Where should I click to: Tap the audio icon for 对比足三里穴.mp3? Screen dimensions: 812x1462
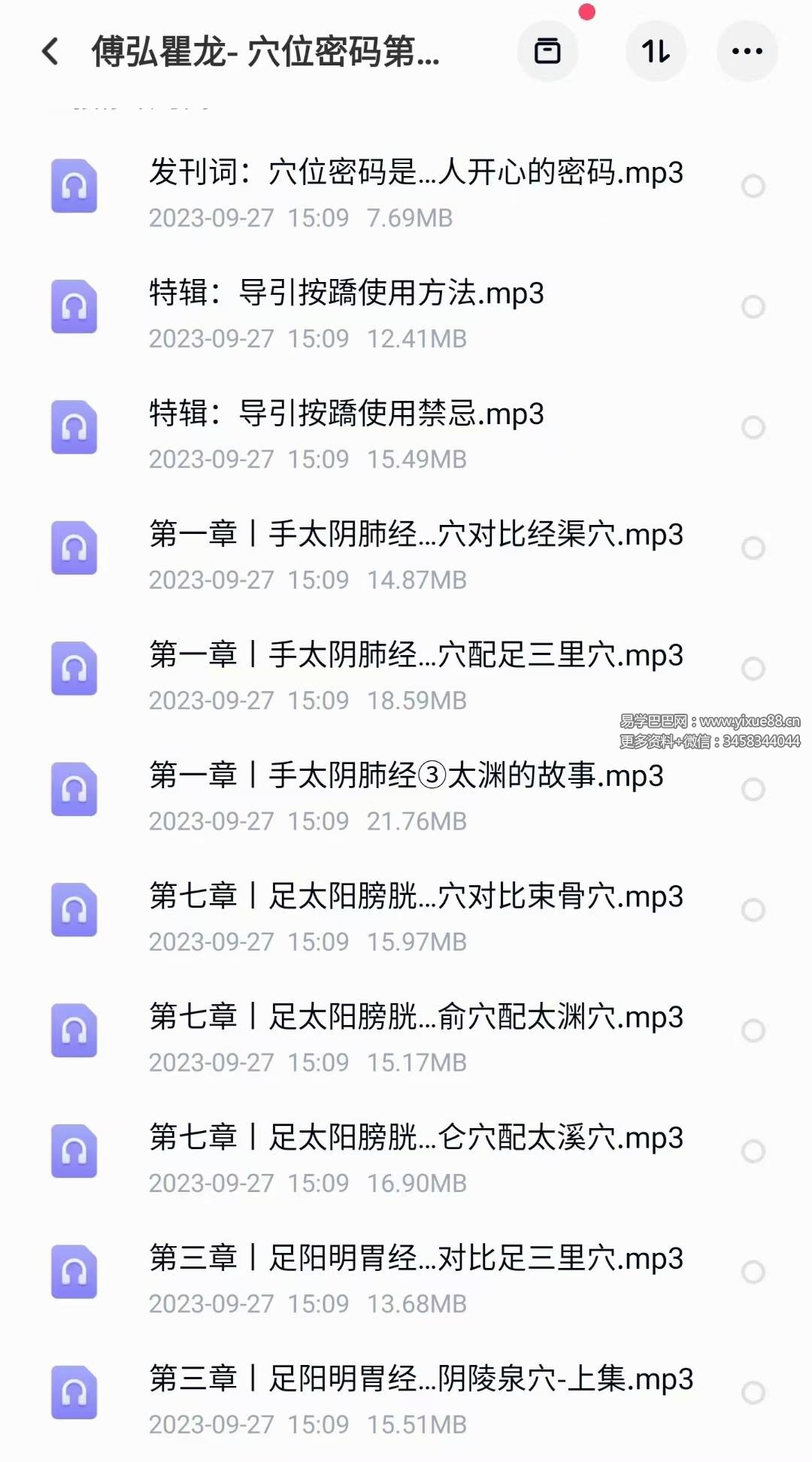coord(73,1274)
